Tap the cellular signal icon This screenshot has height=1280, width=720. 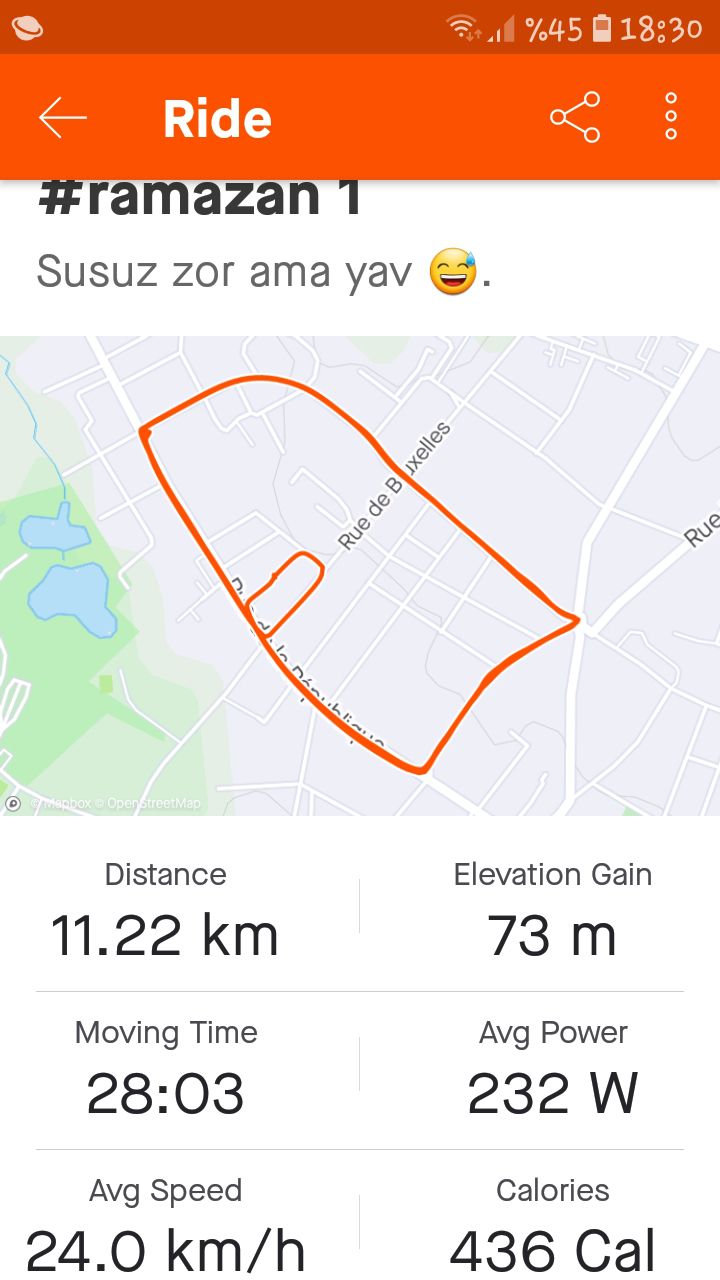pyautogui.click(x=501, y=27)
